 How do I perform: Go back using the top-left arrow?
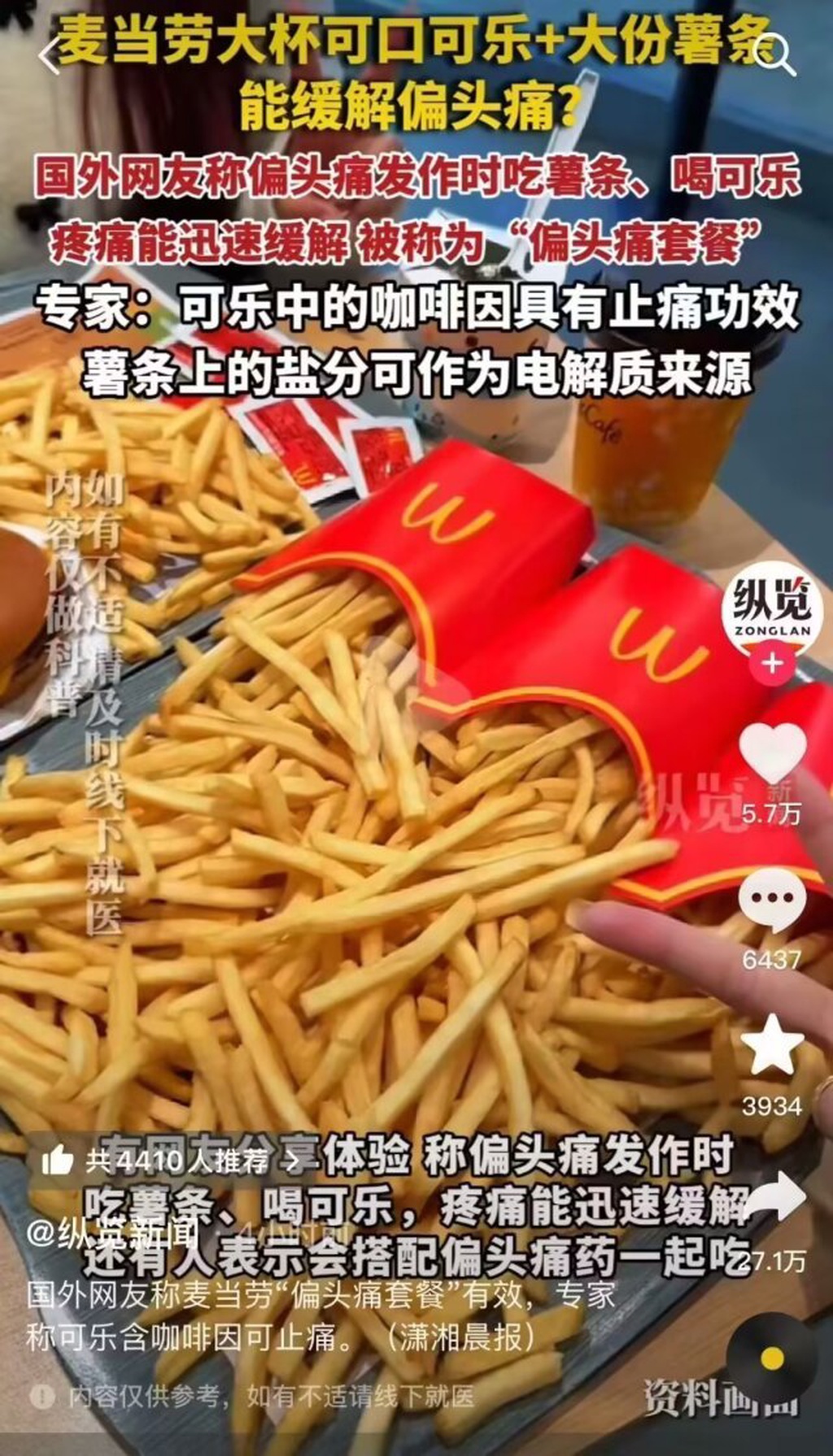50,57
